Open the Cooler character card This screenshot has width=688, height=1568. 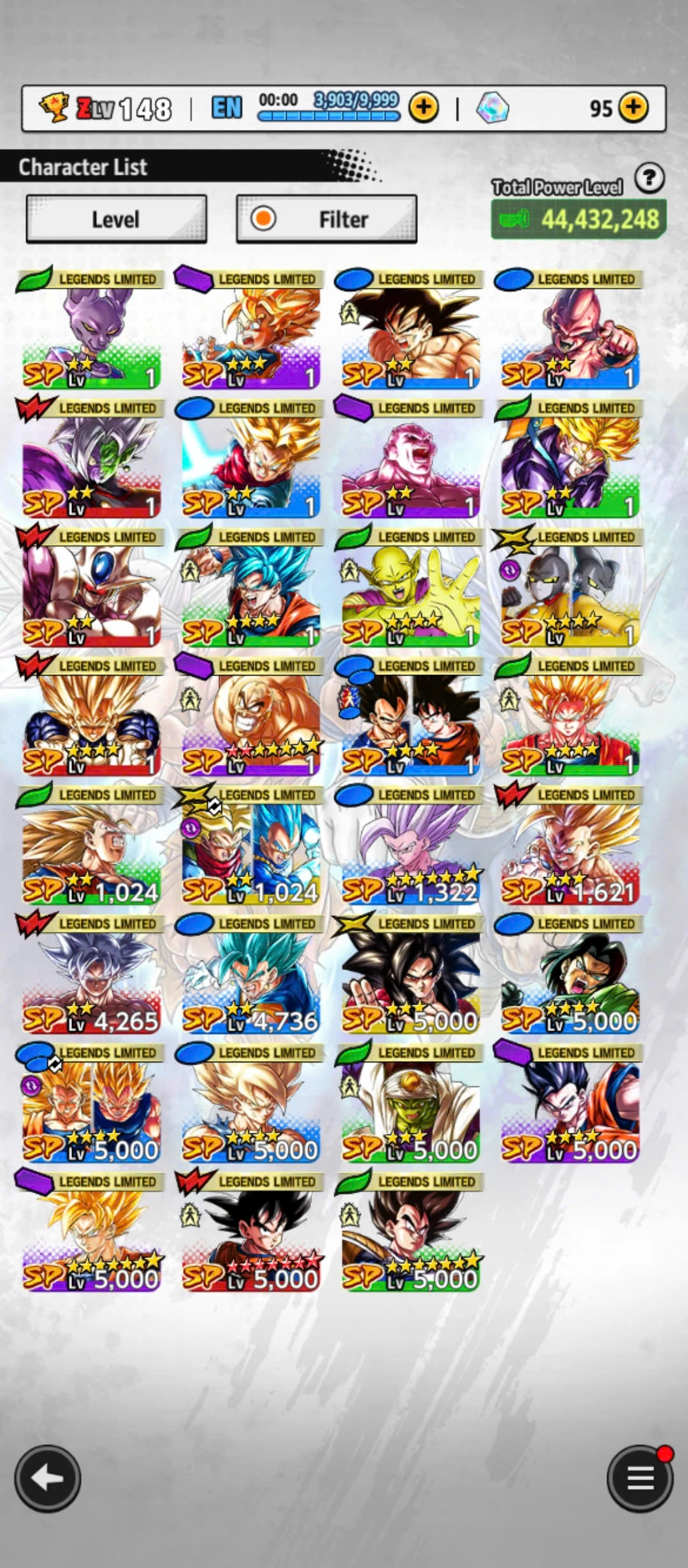click(x=91, y=590)
